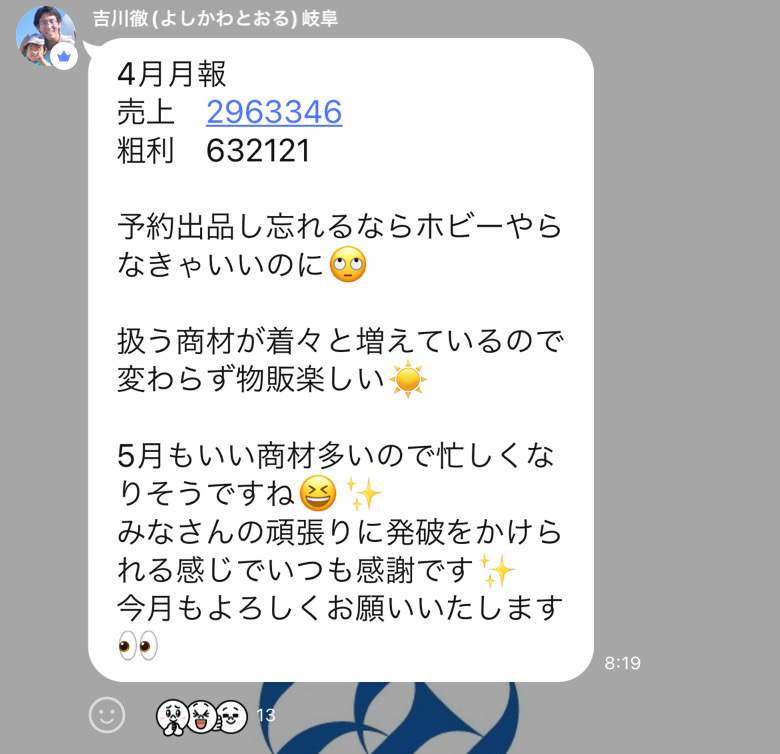
Task: Open 吉川徹's profile picture
Action: coord(45,36)
